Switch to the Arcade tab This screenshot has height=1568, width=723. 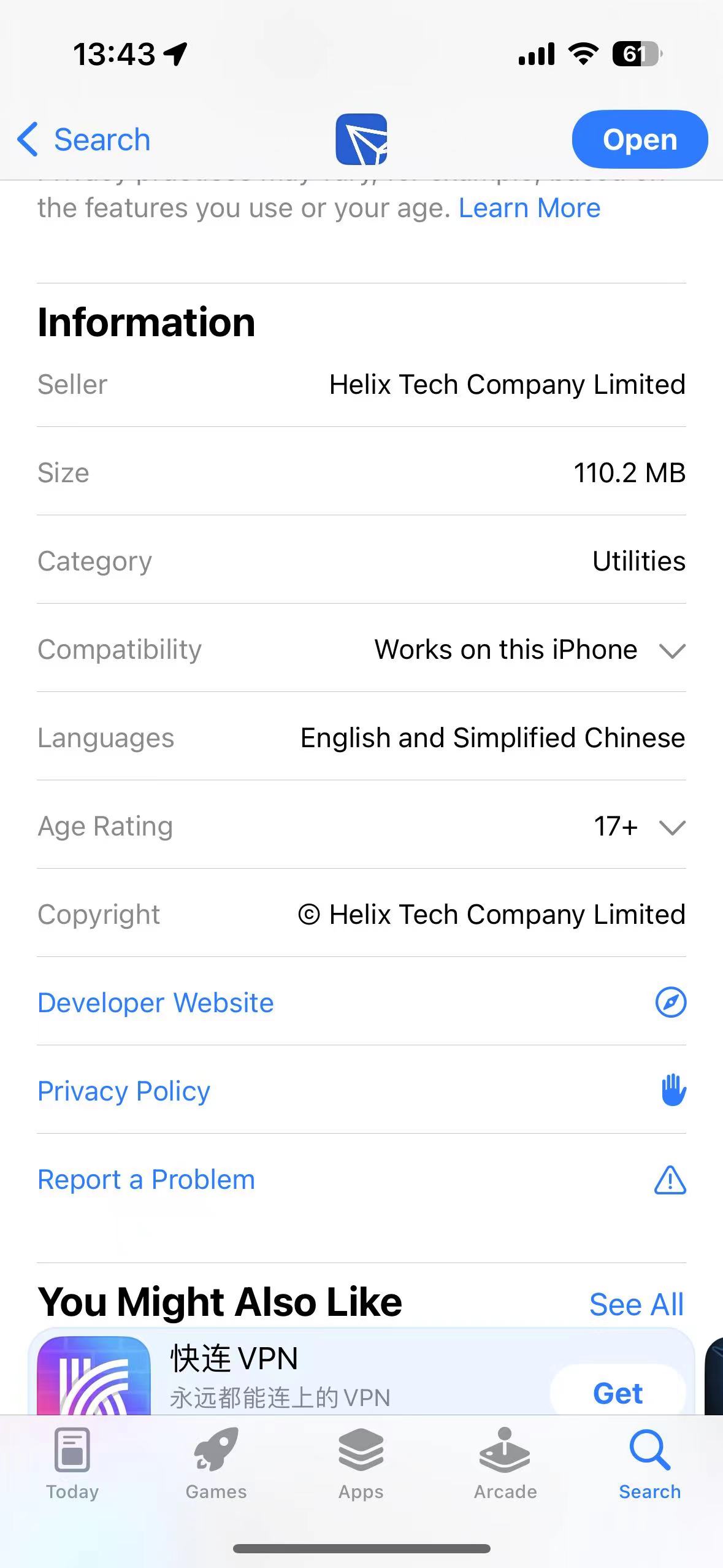click(x=505, y=1464)
